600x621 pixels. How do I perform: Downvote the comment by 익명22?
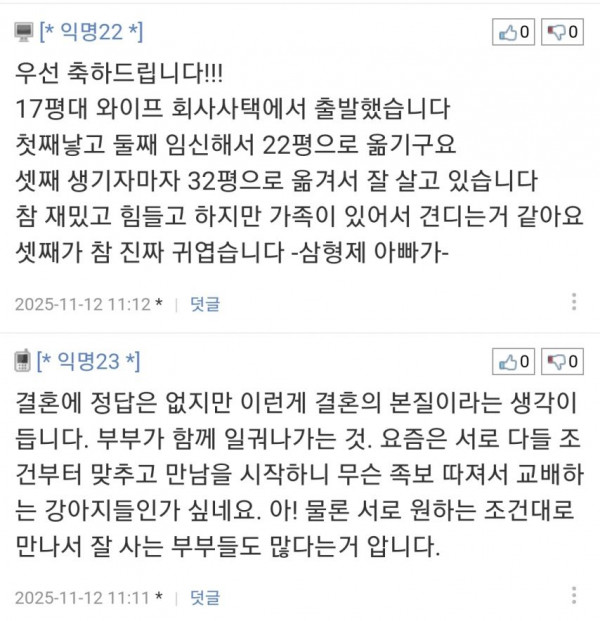point(563,32)
